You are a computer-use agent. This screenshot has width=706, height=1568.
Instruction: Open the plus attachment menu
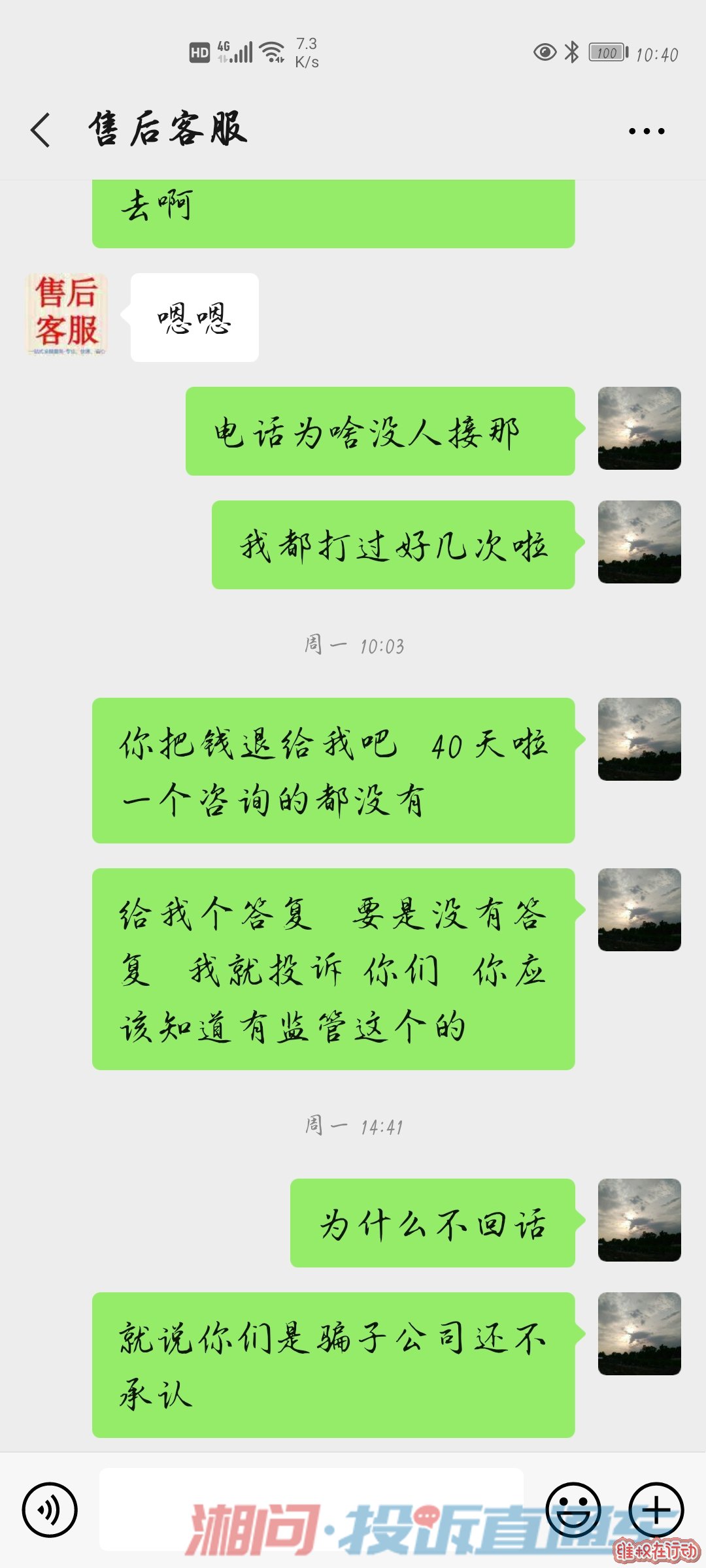[656, 1510]
